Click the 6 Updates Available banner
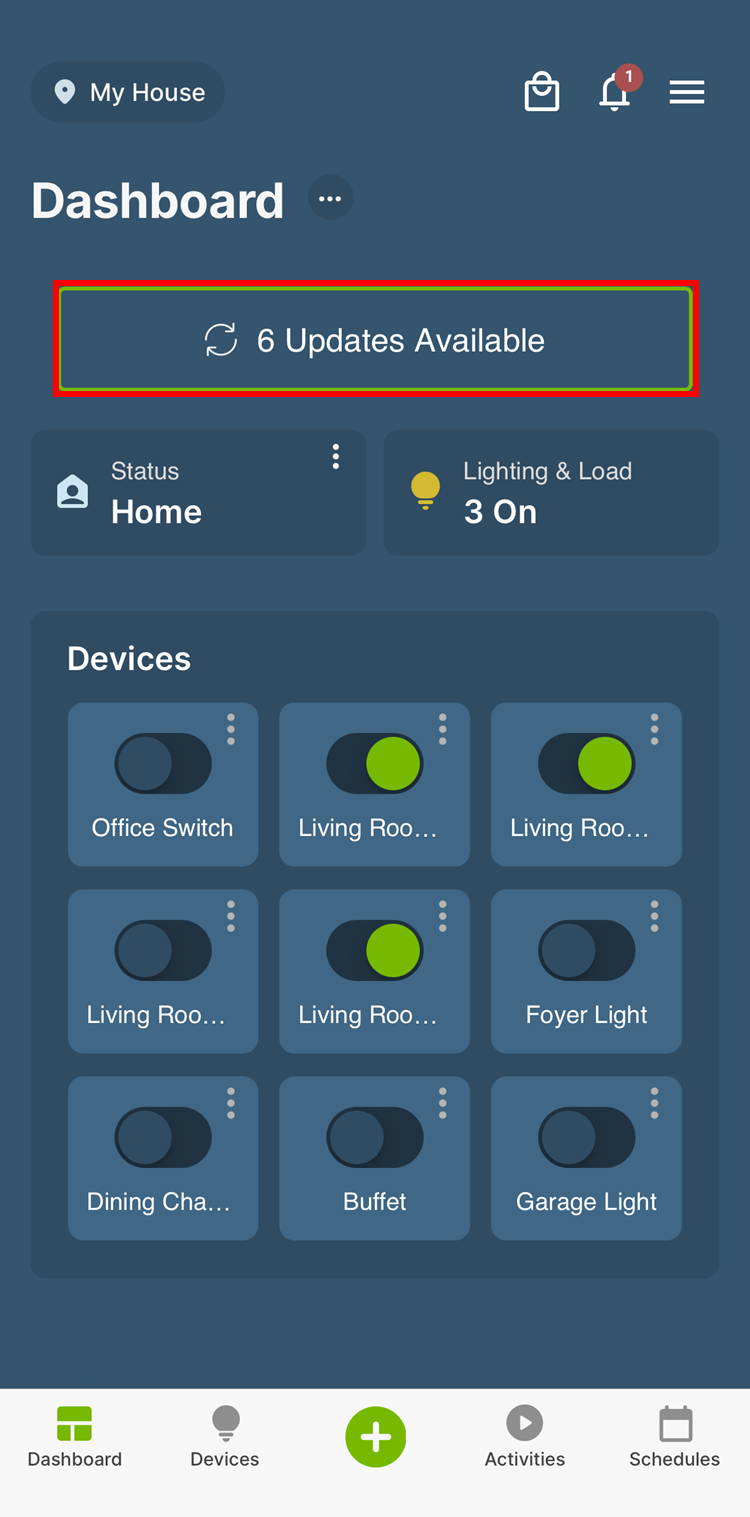Screen dimensions: 750x1517 (375, 340)
